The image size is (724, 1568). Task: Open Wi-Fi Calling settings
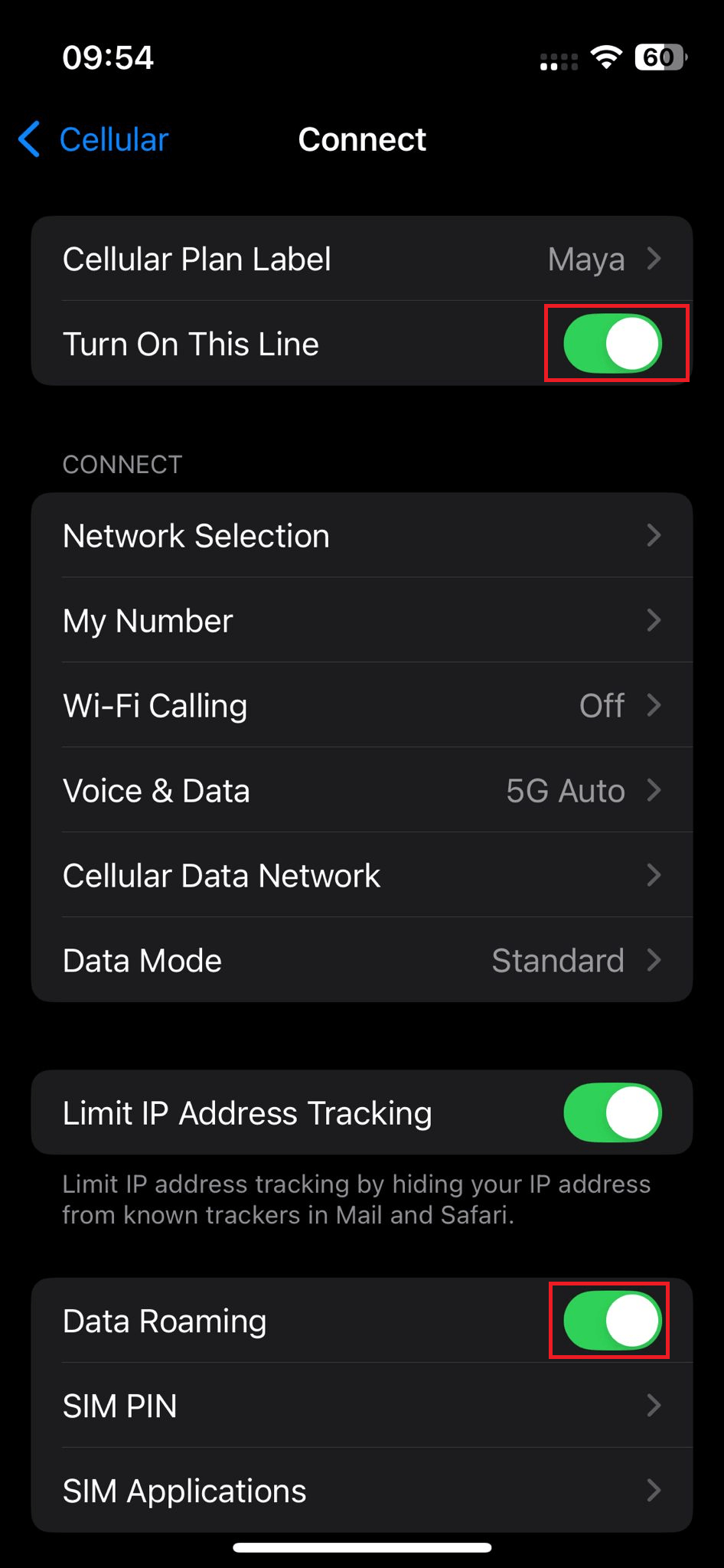361,706
